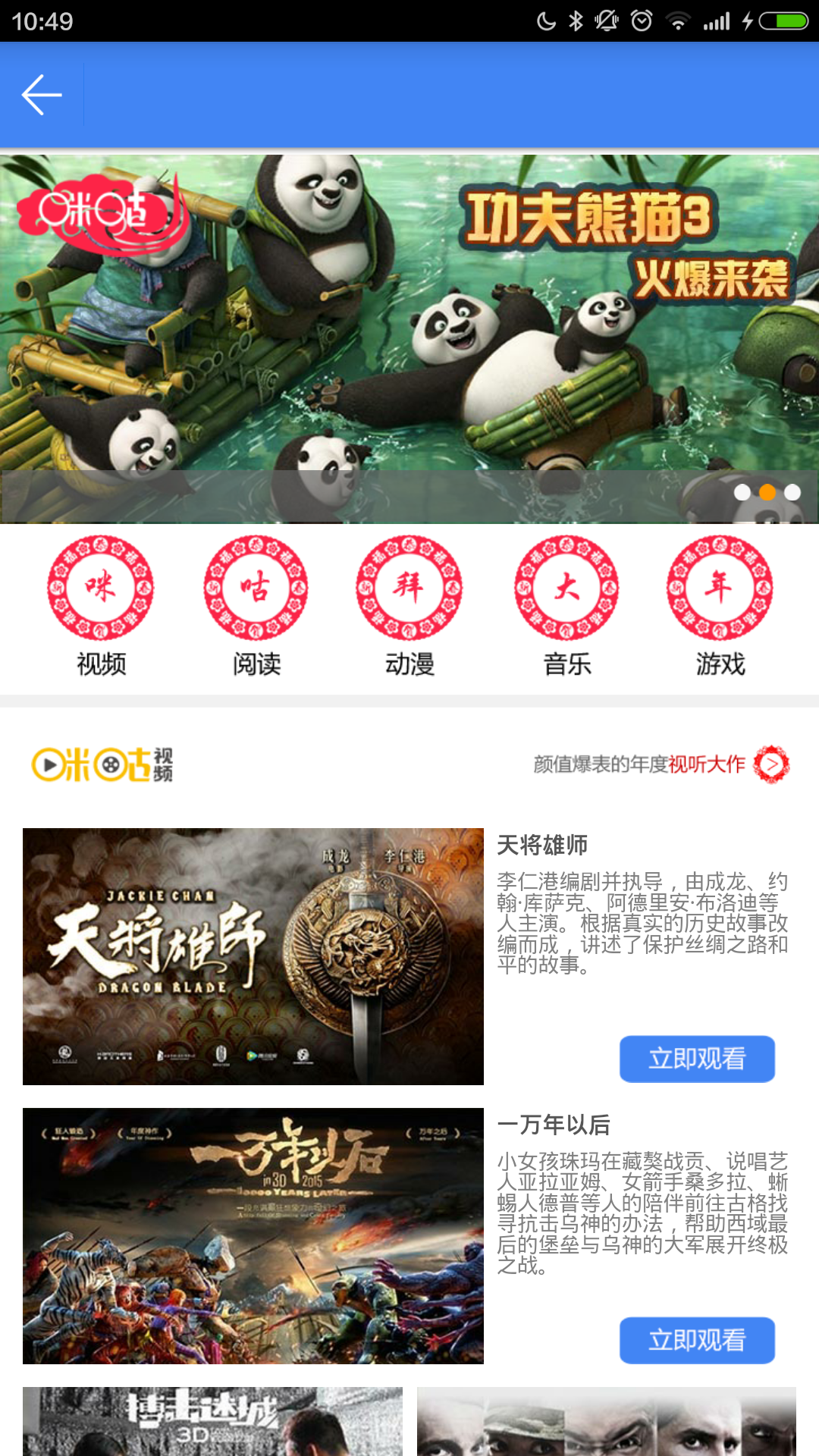Screen dimensions: 819x1456
Task: Tap 立即观看 for 天将雄师
Action: click(x=697, y=1059)
